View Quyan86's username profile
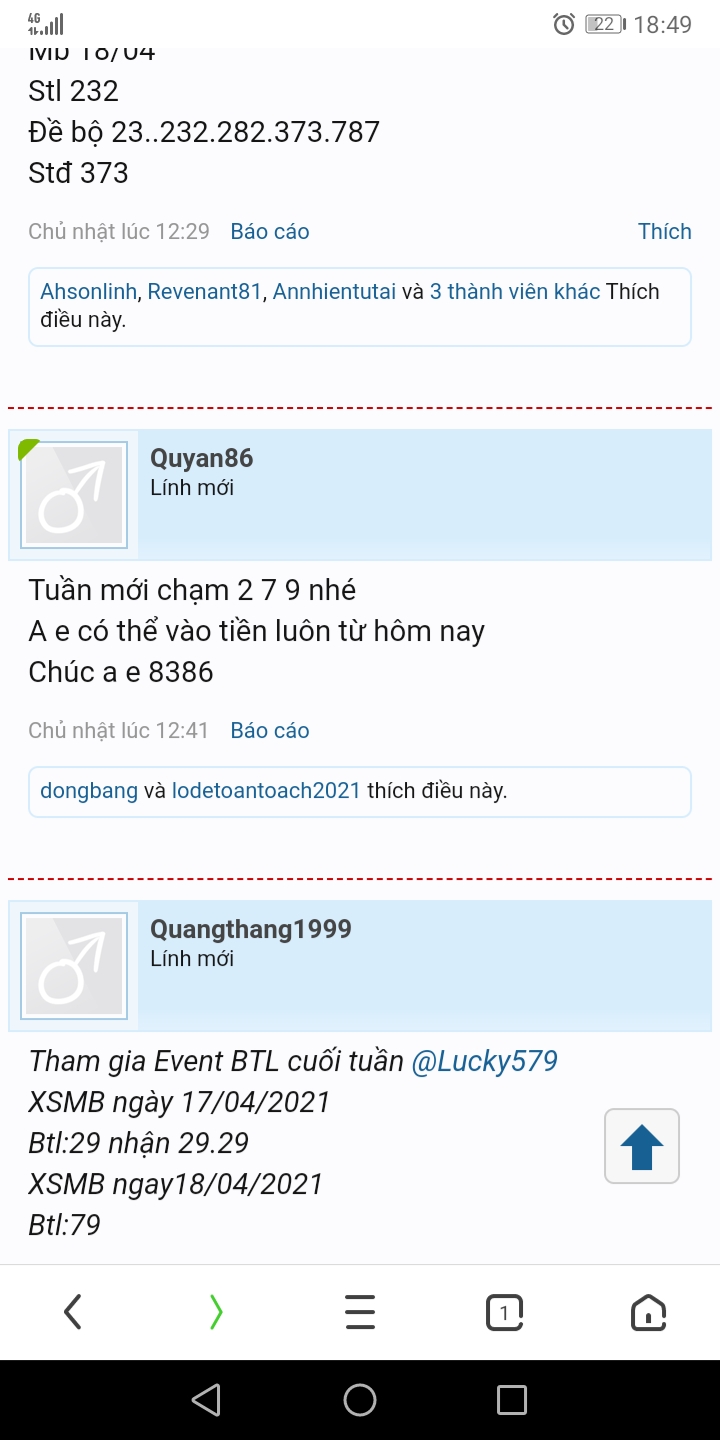Viewport: 720px width, 1440px height. [x=201, y=459]
